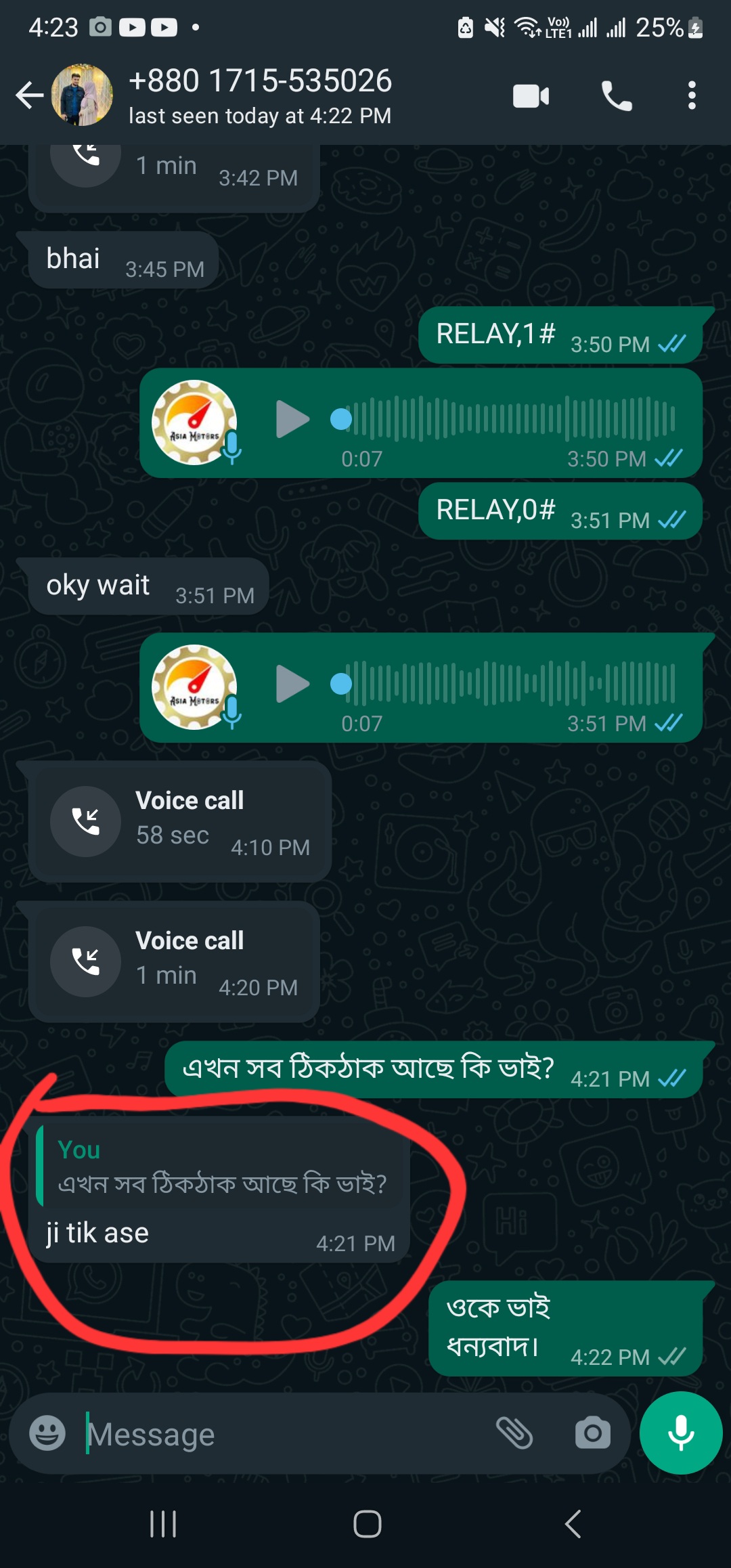Call back from the 58 sec voice call
The width and height of the screenshot is (731, 1568).
(86, 821)
